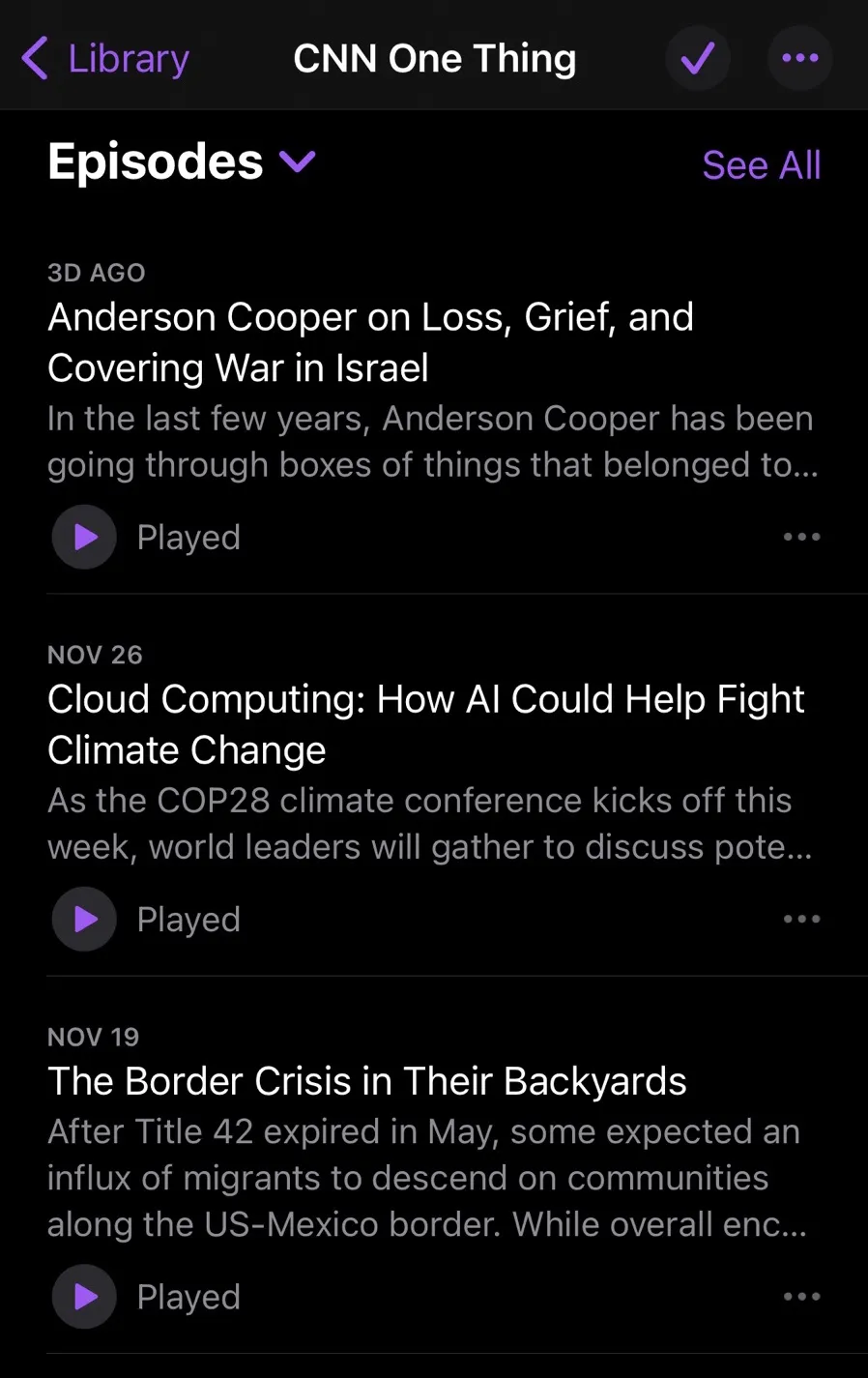Open the Cloud Computing episode details
Image resolution: width=868 pixels, height=1378 pixels.
click(x=425, y=724)
